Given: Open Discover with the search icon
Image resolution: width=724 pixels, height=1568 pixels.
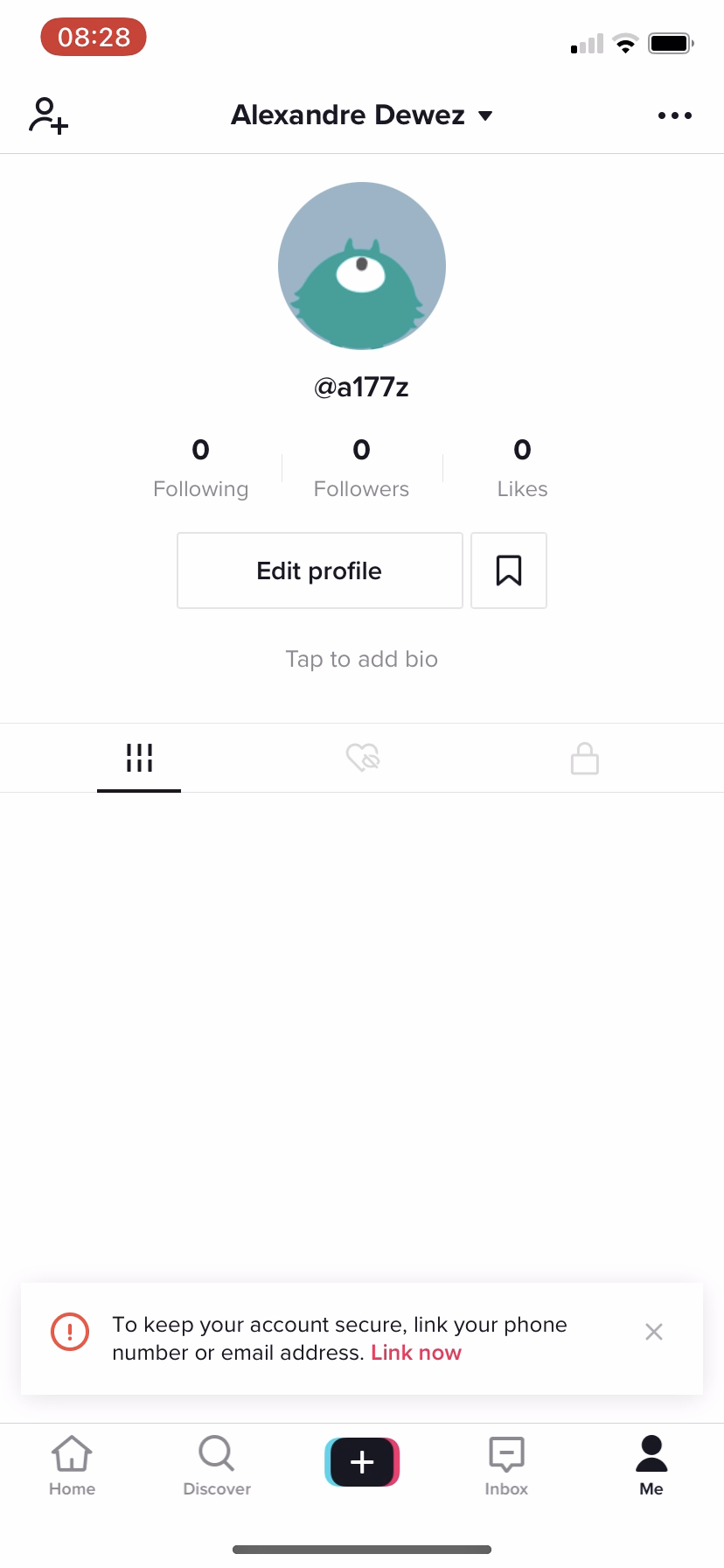Looking at the screenshot, I should (215, 1456).
